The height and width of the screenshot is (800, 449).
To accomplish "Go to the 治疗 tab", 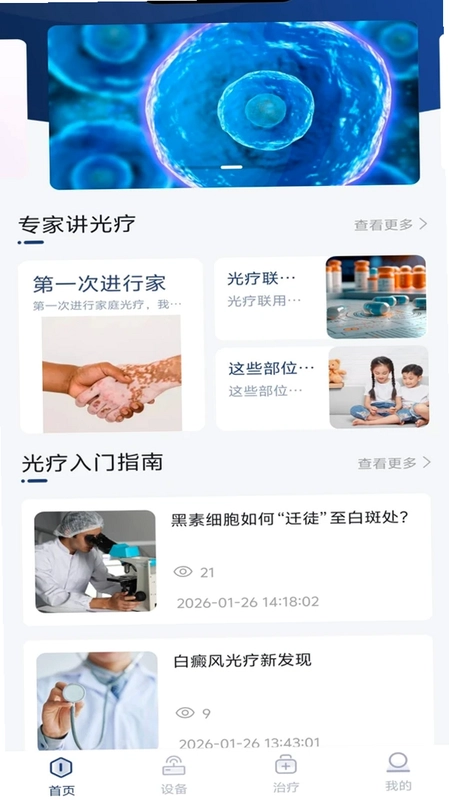I will tap(286, 774).
